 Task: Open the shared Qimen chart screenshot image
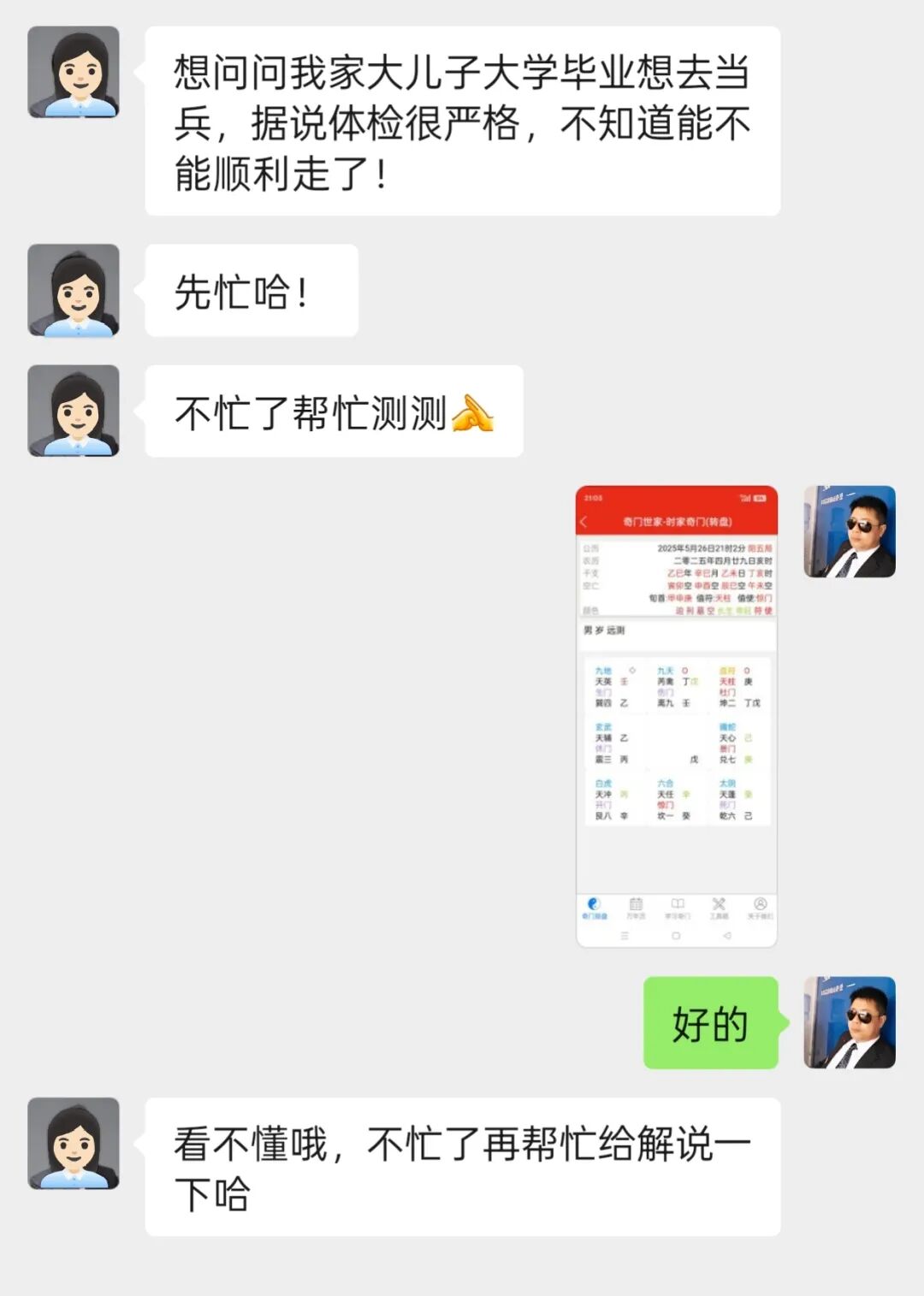pos(676,716)
